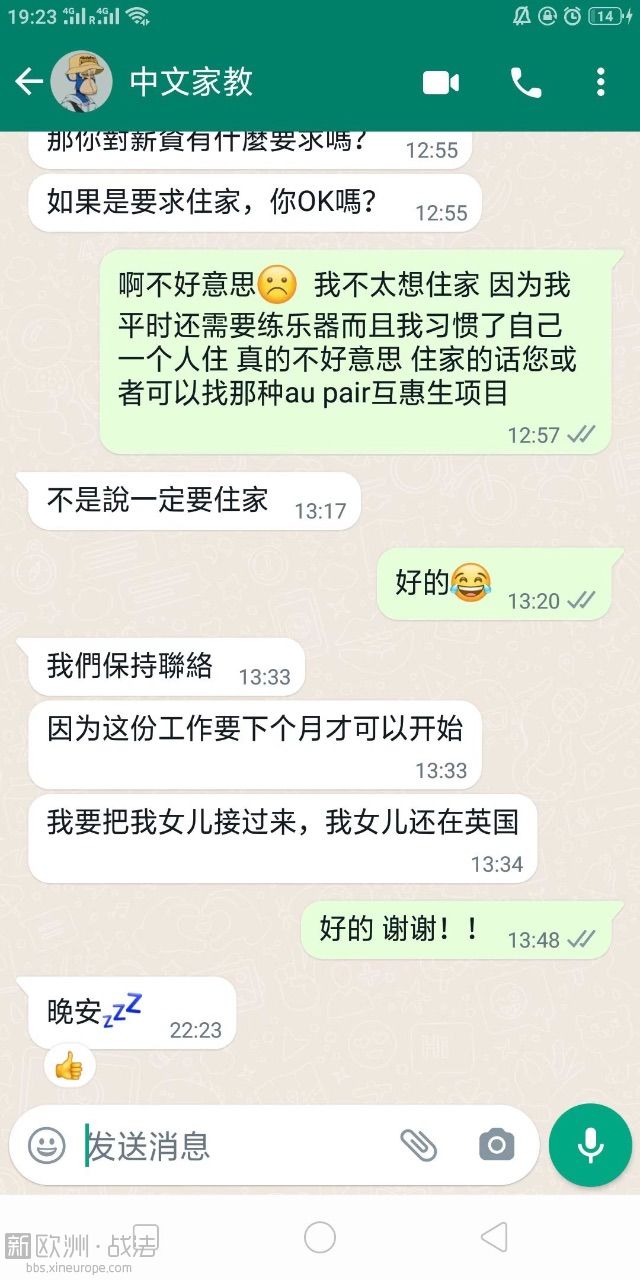
Task: Open the camera to send a photo
Action: click(x=496, y=1145)
